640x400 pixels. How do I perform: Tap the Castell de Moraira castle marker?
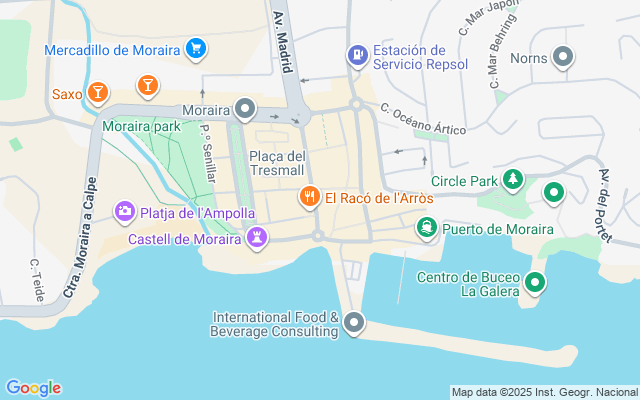click(x=258, y=238)
